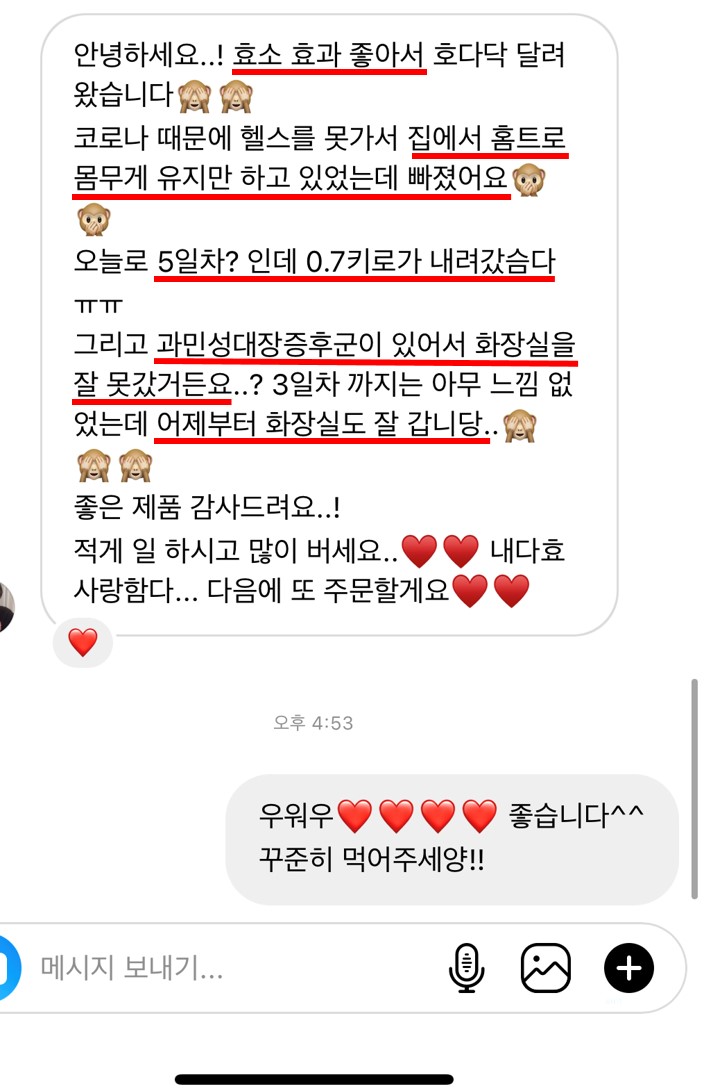This screenshot has width=704, height=1091.
Task: Open the sender's profile picture
Action: tap(8, 605)
